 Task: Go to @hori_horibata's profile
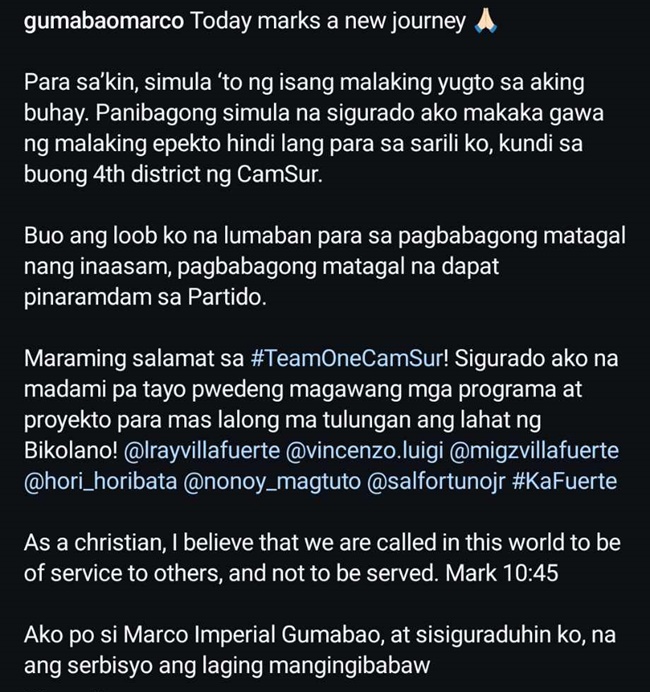pyautogui.click(x=91, y=482)
